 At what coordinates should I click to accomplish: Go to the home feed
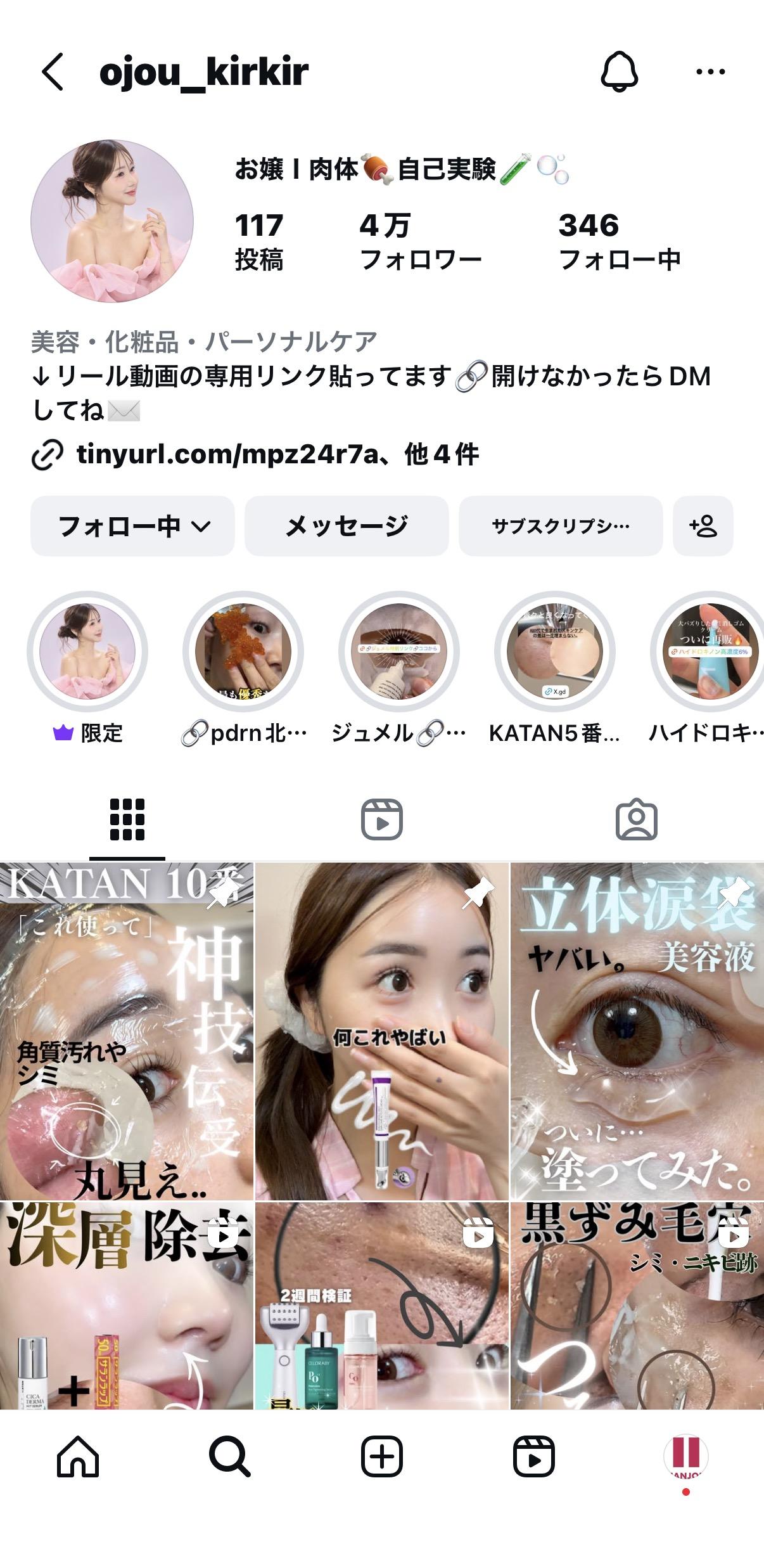tap(78, 1456)
